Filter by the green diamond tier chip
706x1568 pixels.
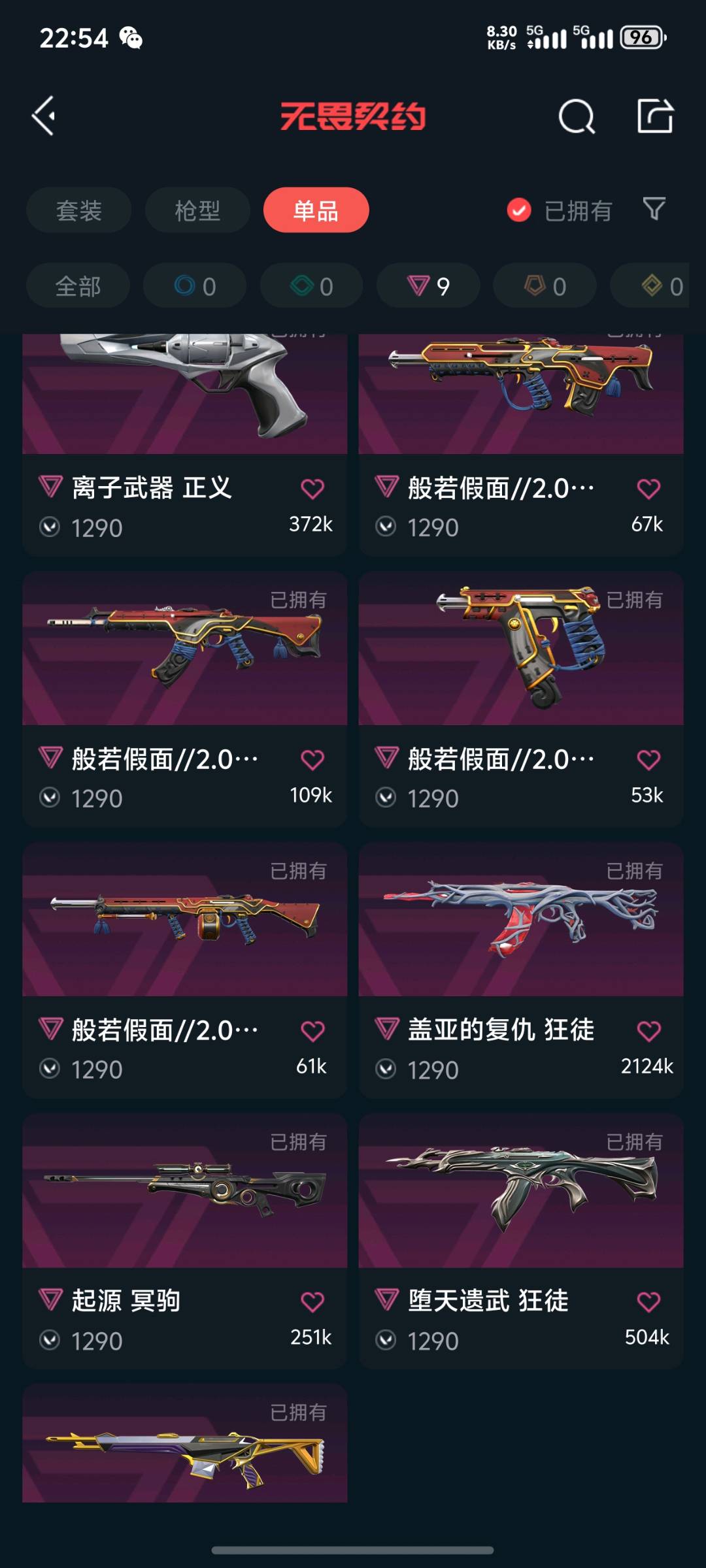(312, 286)
